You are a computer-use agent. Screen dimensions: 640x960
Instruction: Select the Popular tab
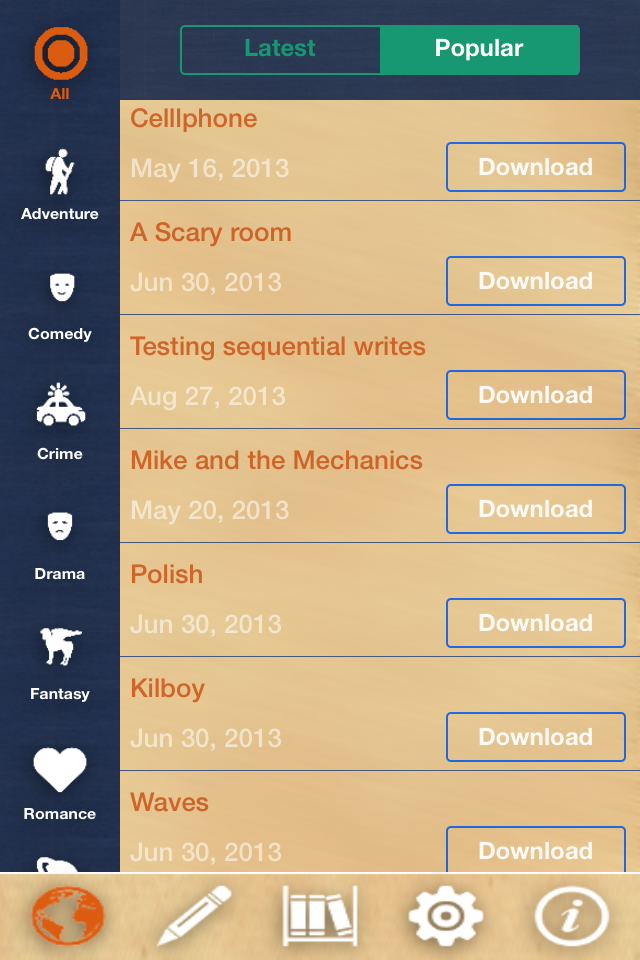pyautogui.click(x=480, y=50)
